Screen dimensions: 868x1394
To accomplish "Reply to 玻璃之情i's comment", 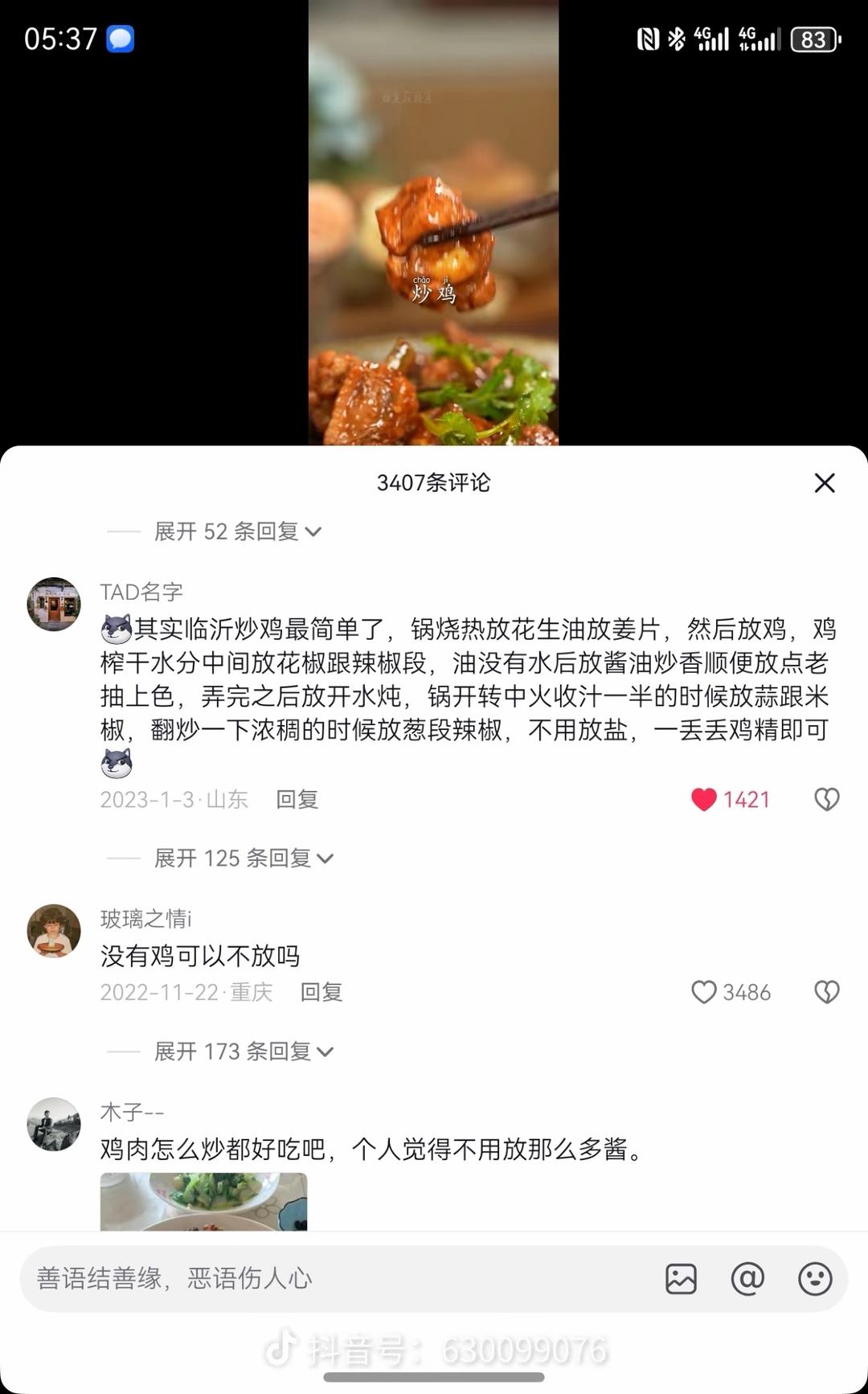I will click(321, 992).
